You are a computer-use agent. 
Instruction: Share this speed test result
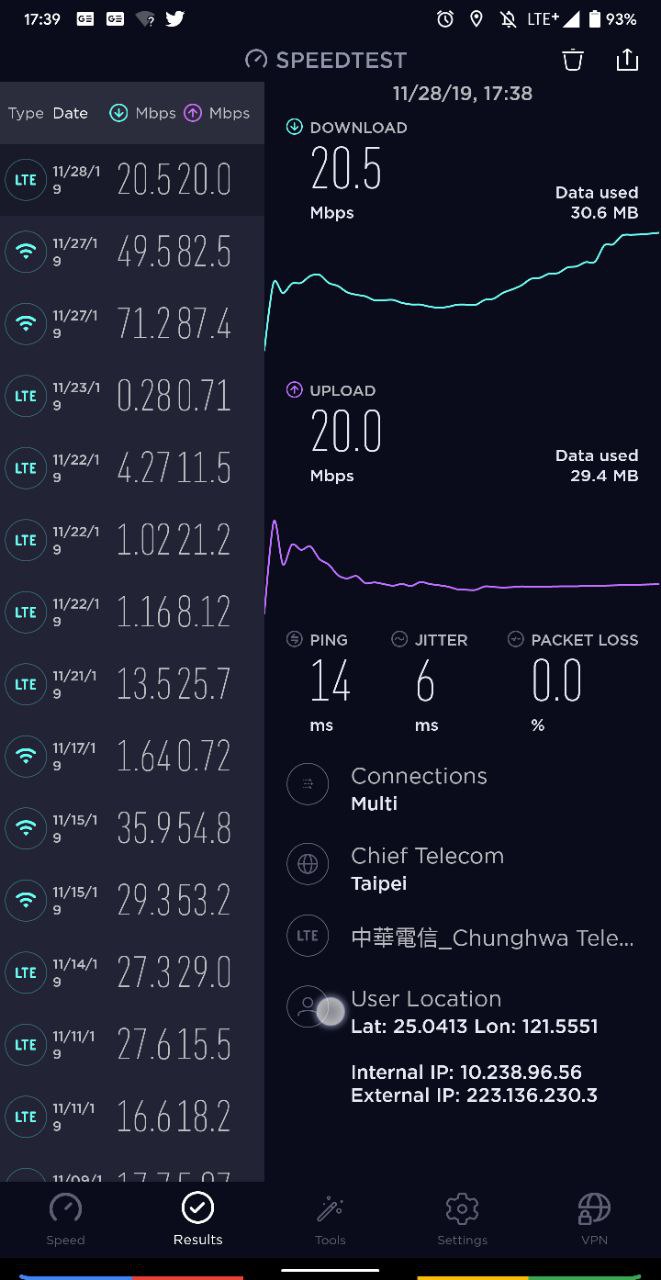[x=627, y=60]
